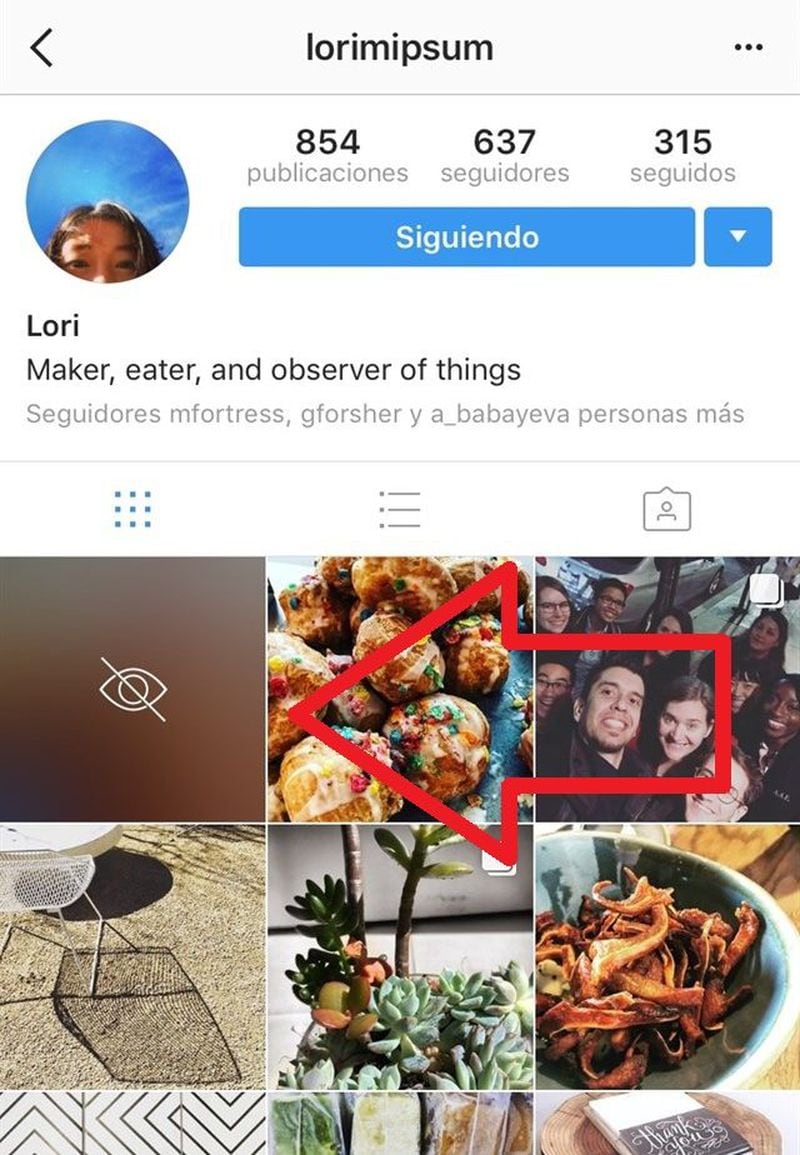Switch to the tagged photos tab

667,510
